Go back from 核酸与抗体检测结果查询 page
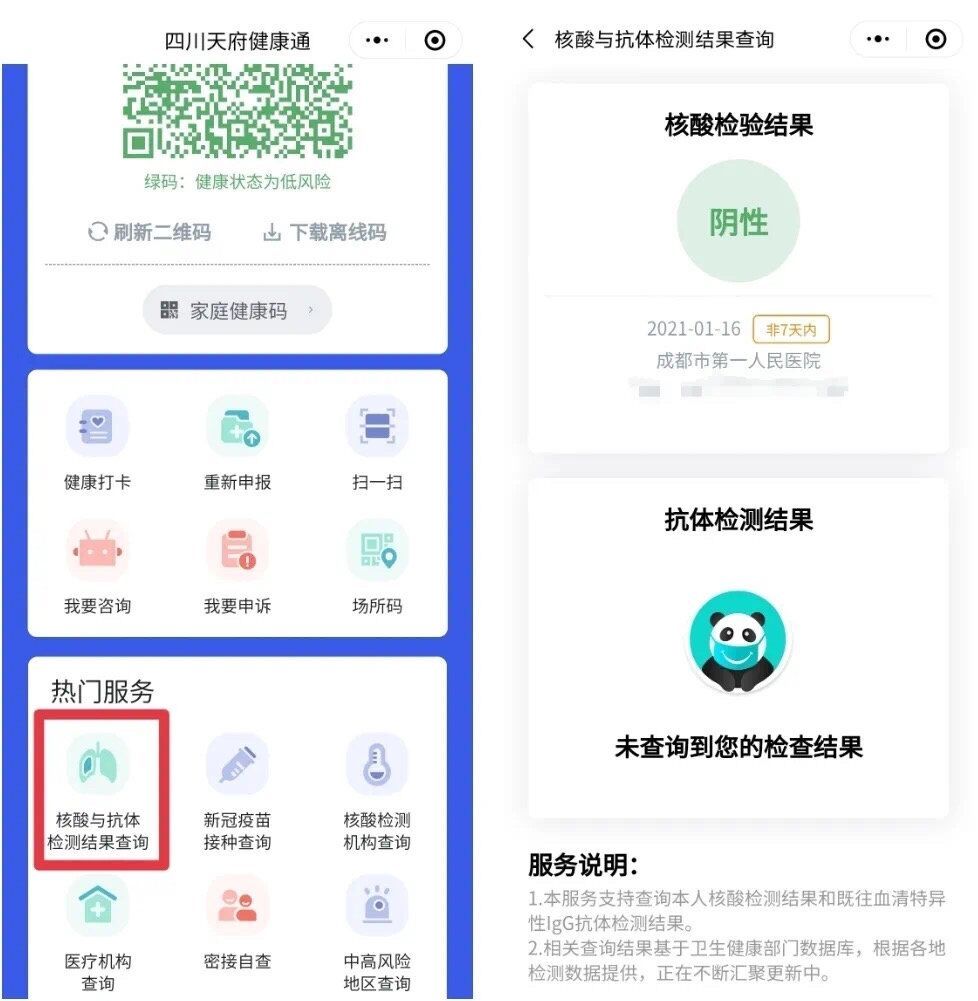The width and height of the screenshot is (978, 1001). (529, 40)
